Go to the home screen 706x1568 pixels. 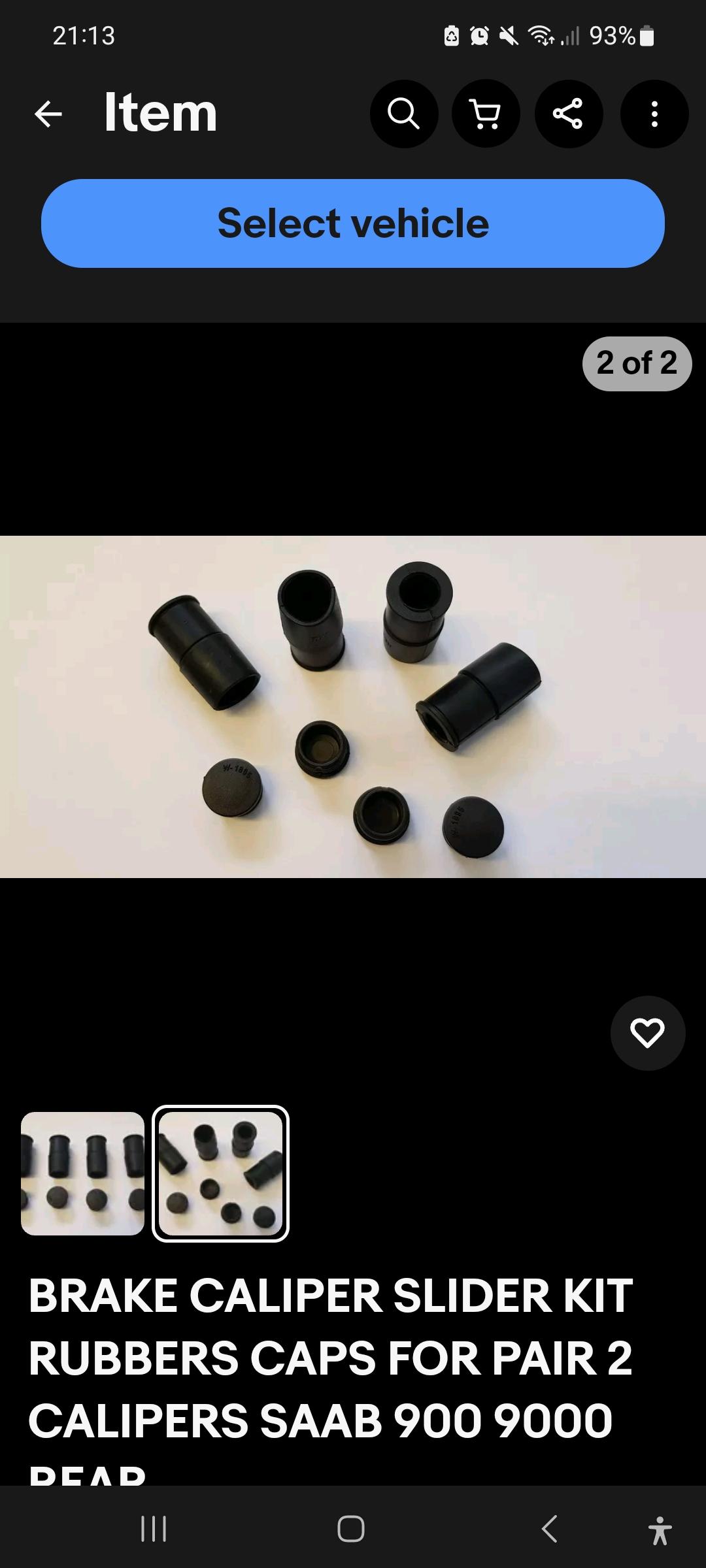tap(351, 1529)
